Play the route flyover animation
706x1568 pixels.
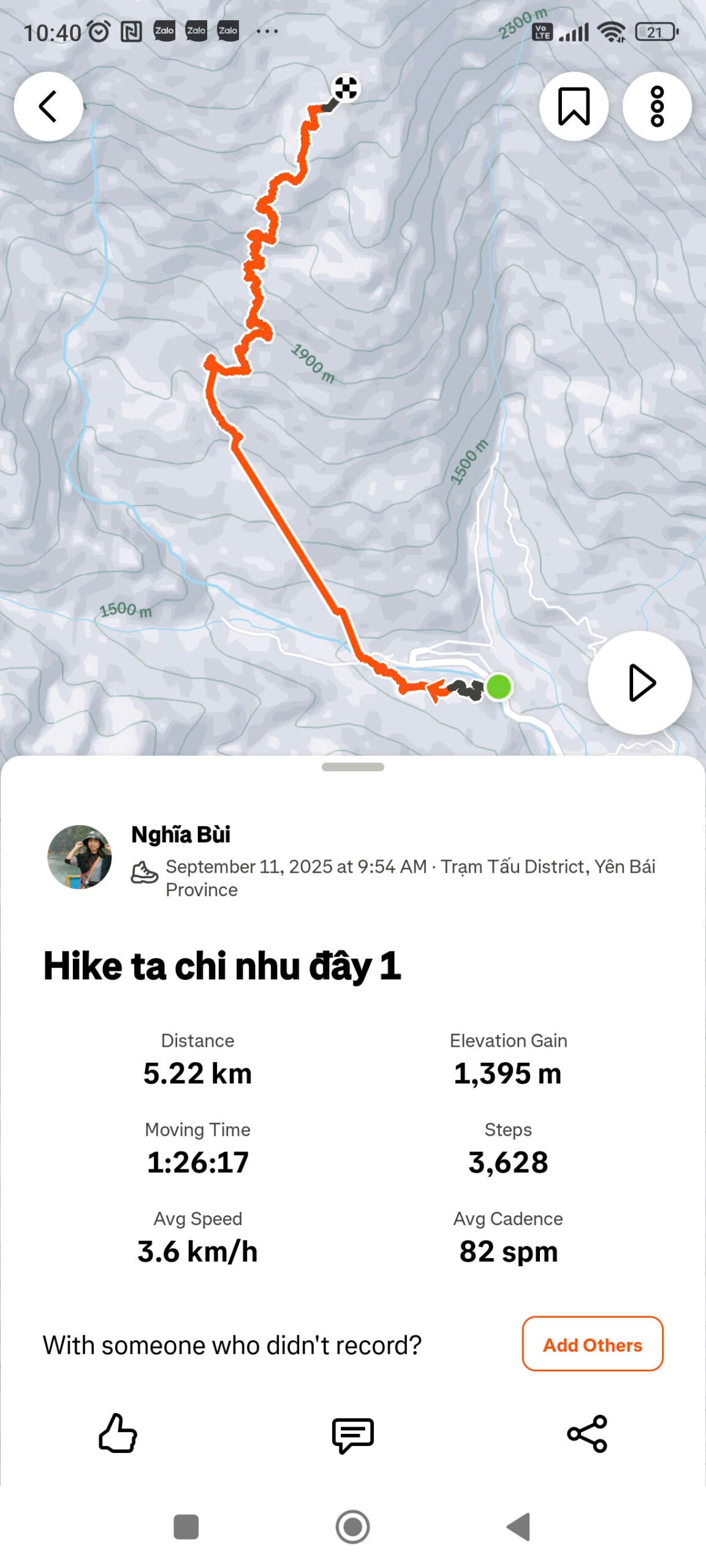[x=640, y=682]
